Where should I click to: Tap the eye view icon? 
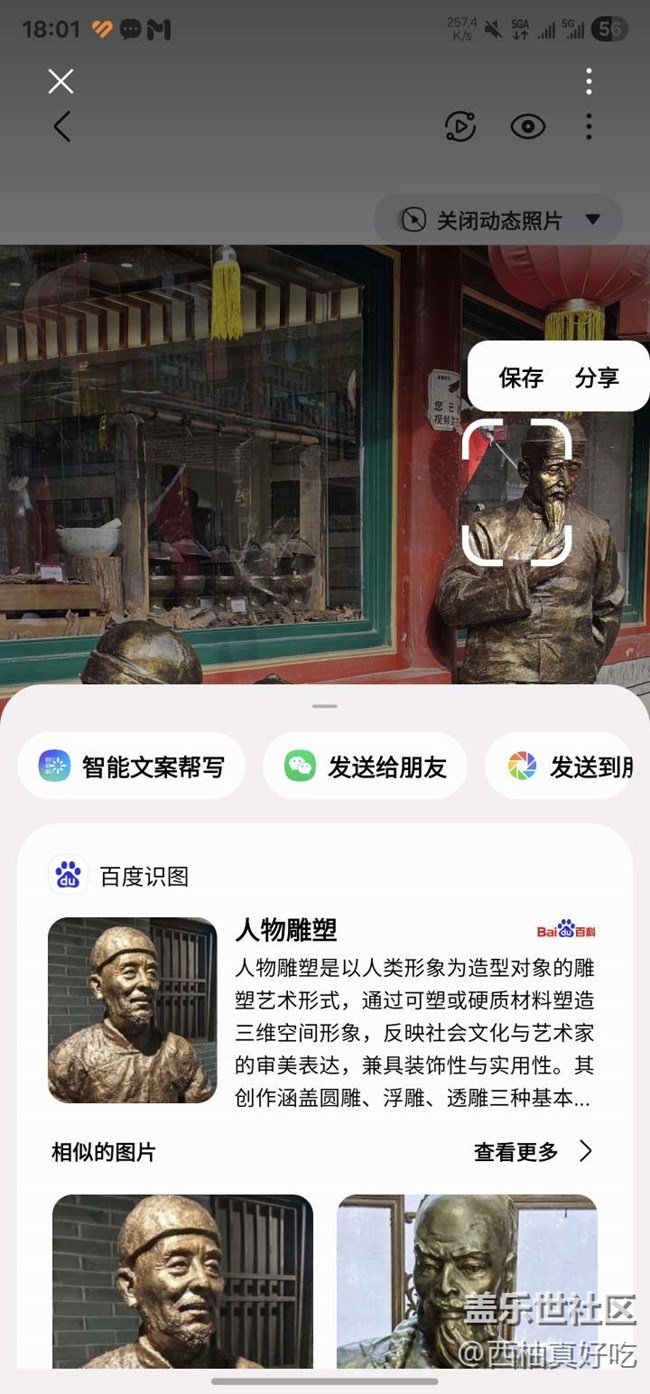coord(527,126)
